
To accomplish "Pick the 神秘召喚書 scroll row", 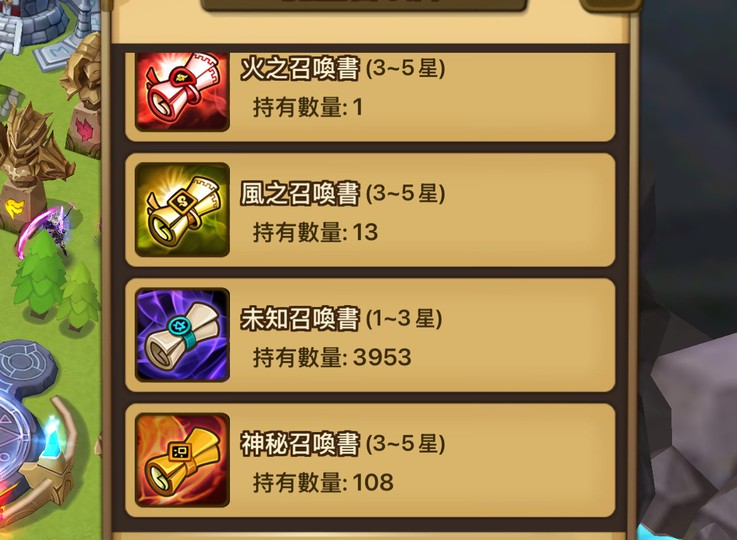I will click(370, 460).
